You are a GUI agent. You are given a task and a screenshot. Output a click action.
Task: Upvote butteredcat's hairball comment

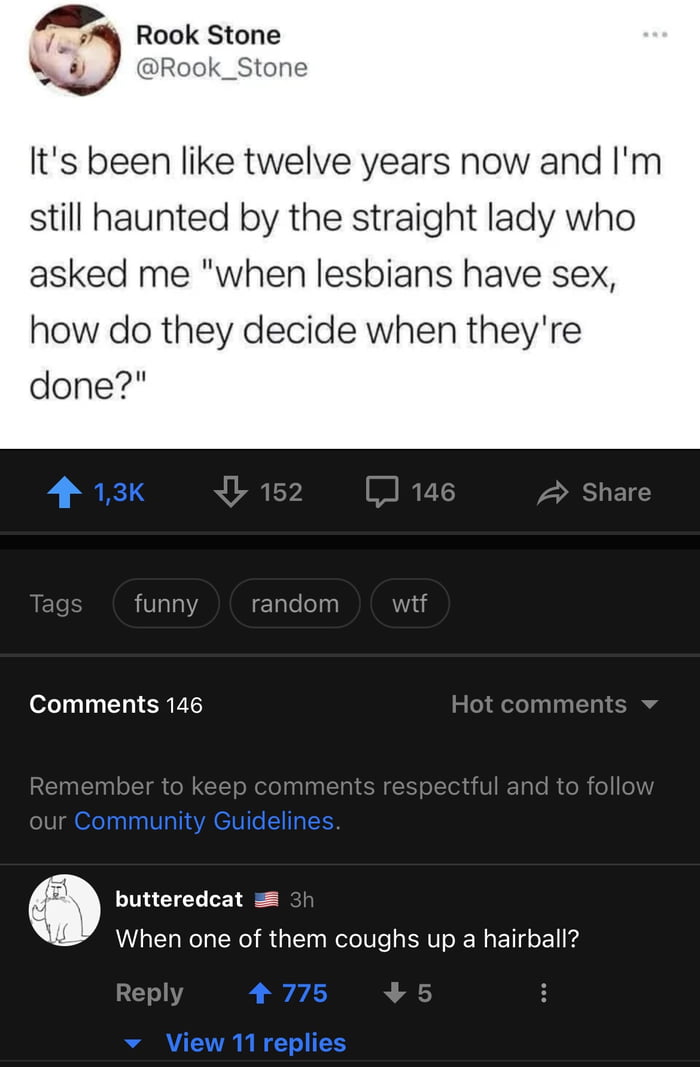(262, 993)
